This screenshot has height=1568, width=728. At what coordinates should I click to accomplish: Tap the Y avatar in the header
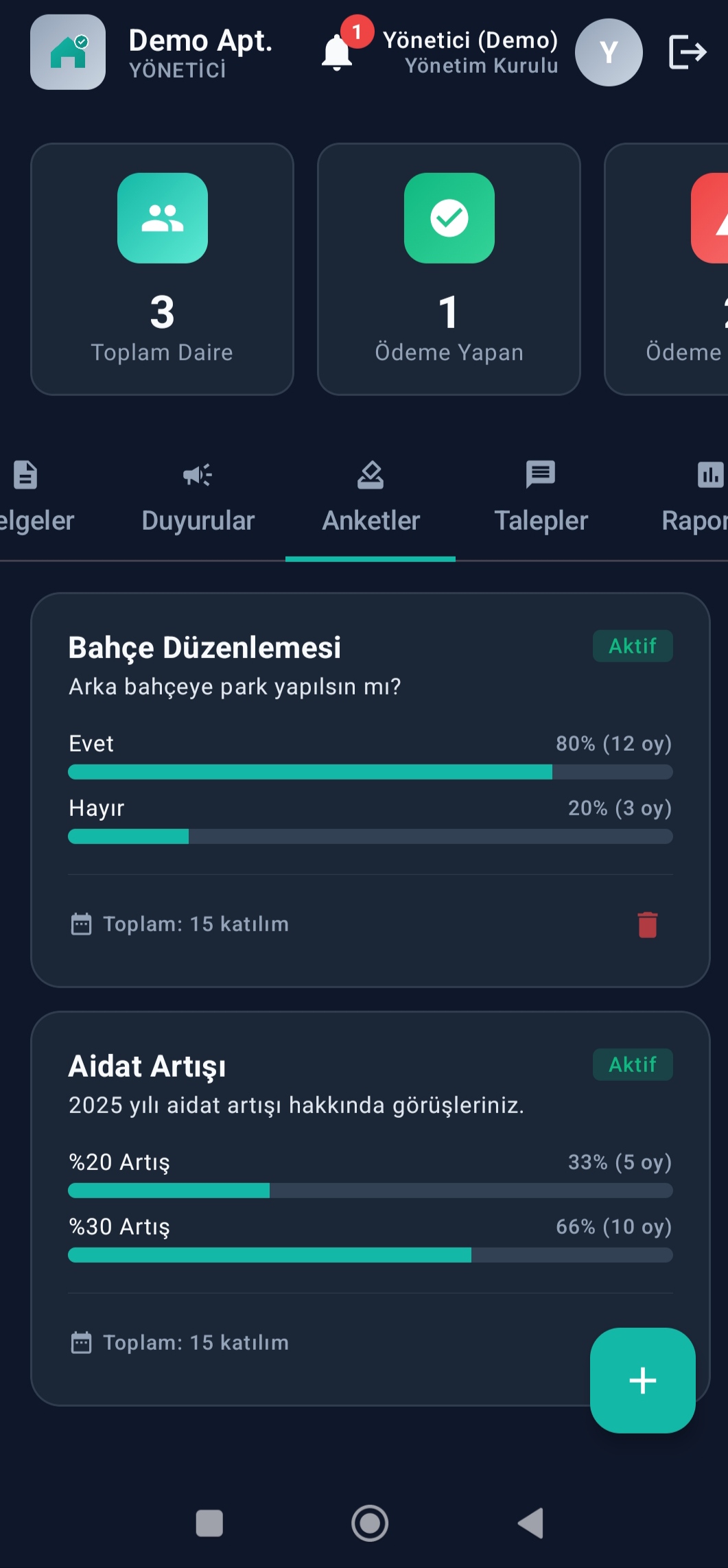pyautogui.click(x=608, y=51)
